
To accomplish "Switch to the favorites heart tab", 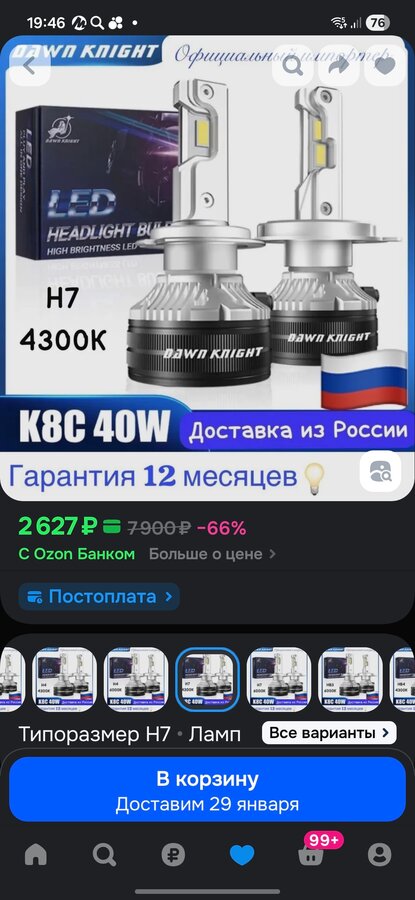I will pyautogui.click(x=242, y=855).
